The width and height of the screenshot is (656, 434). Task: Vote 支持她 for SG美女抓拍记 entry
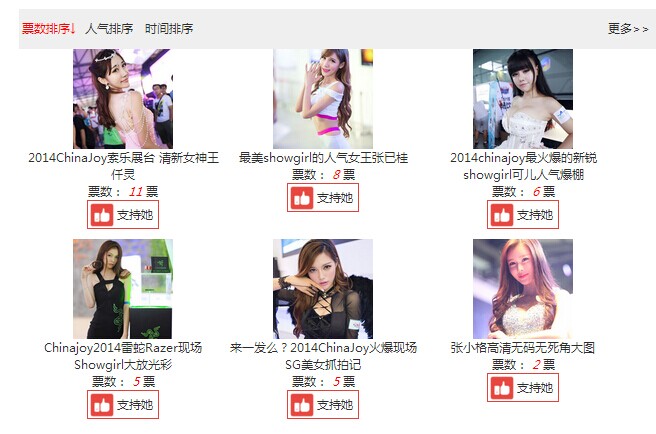[323, 405]
